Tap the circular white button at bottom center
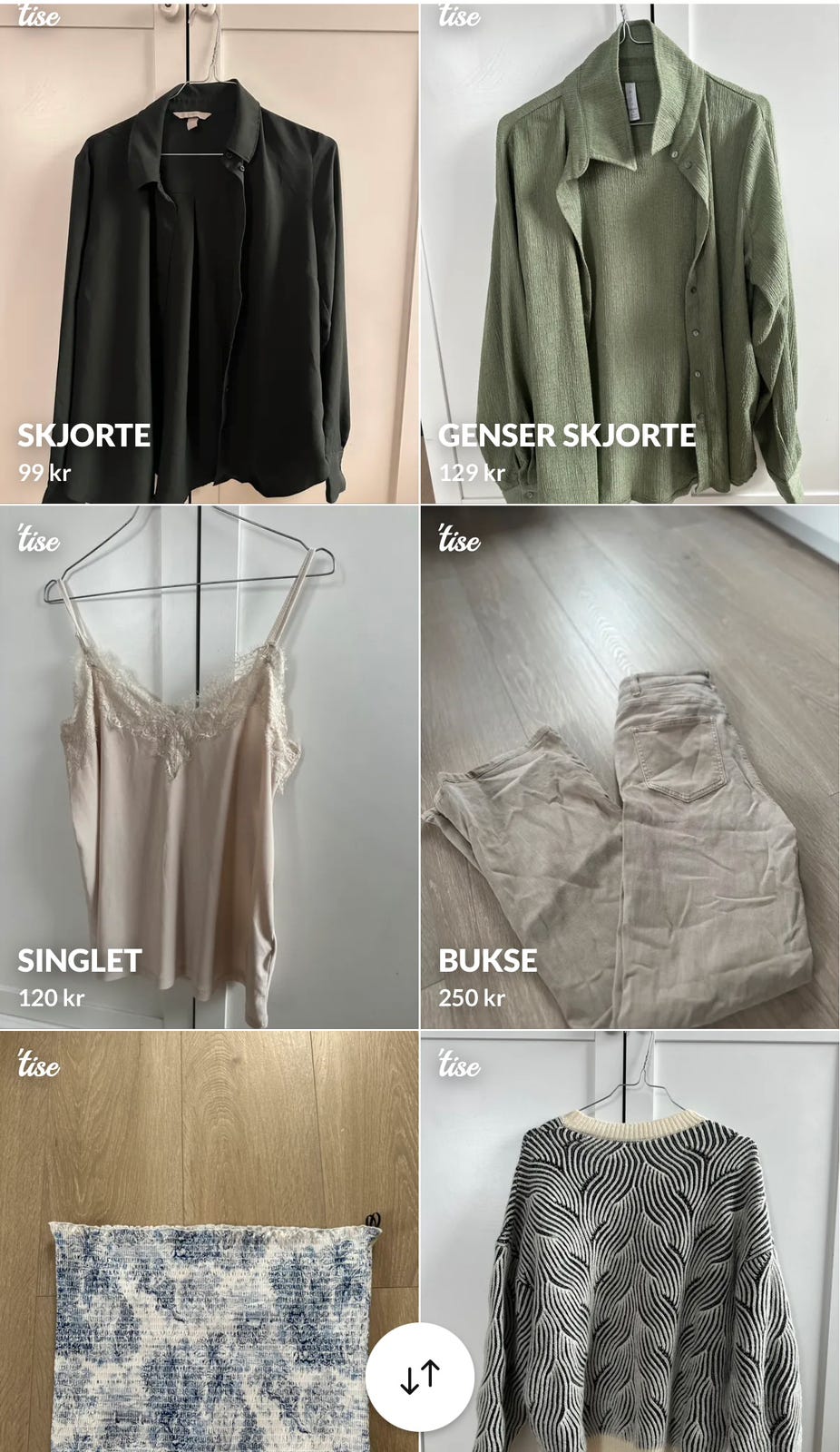Viewport: 840px width, 1452px height. (x=419, y=1377)
